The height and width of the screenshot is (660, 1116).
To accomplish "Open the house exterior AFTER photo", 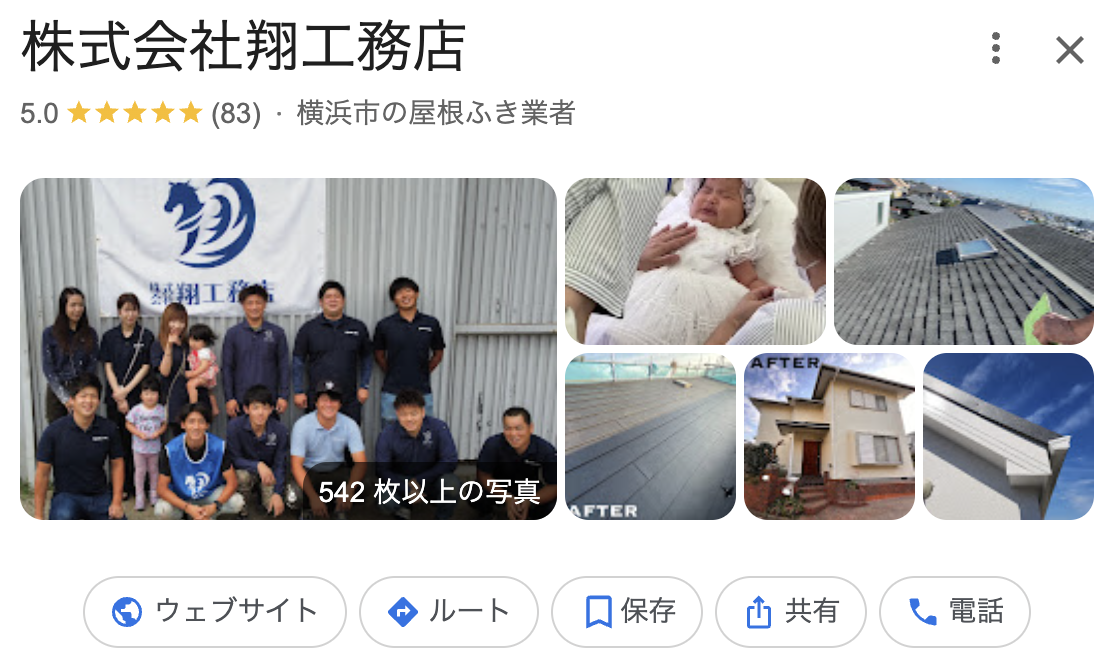I will 829,436.
